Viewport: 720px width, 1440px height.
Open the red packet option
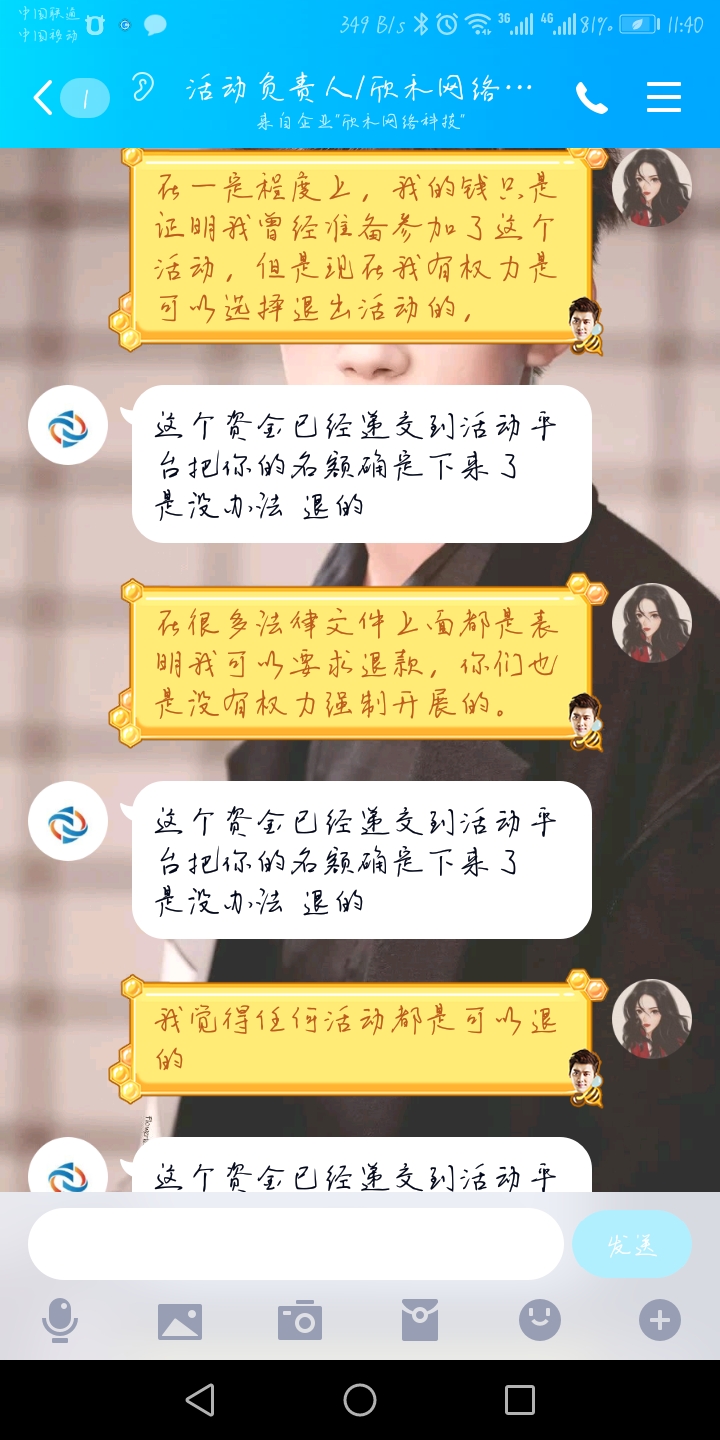(420, 1320)
